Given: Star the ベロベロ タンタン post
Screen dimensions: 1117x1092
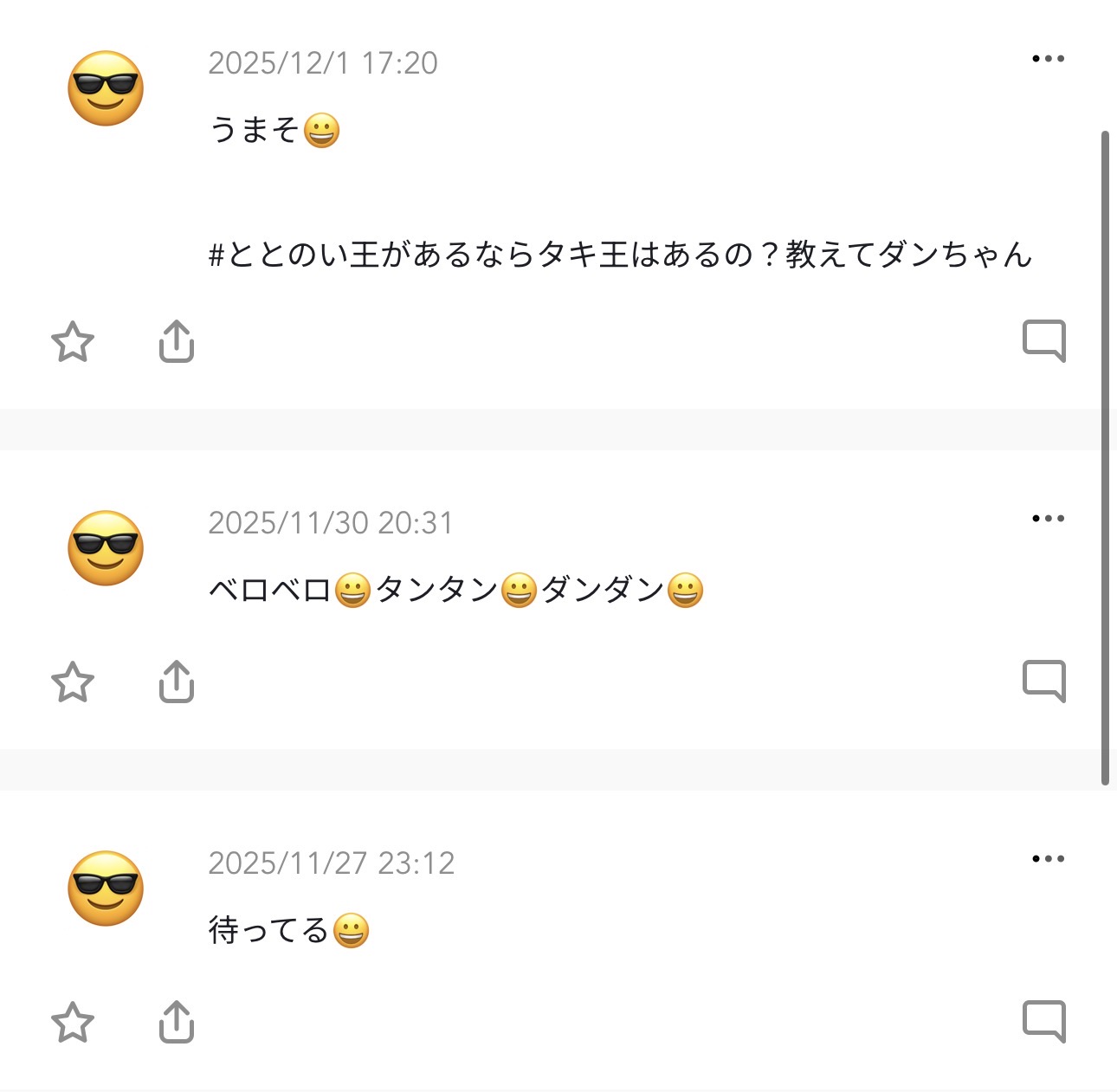Looking at the screenshot, I should 73,682.
